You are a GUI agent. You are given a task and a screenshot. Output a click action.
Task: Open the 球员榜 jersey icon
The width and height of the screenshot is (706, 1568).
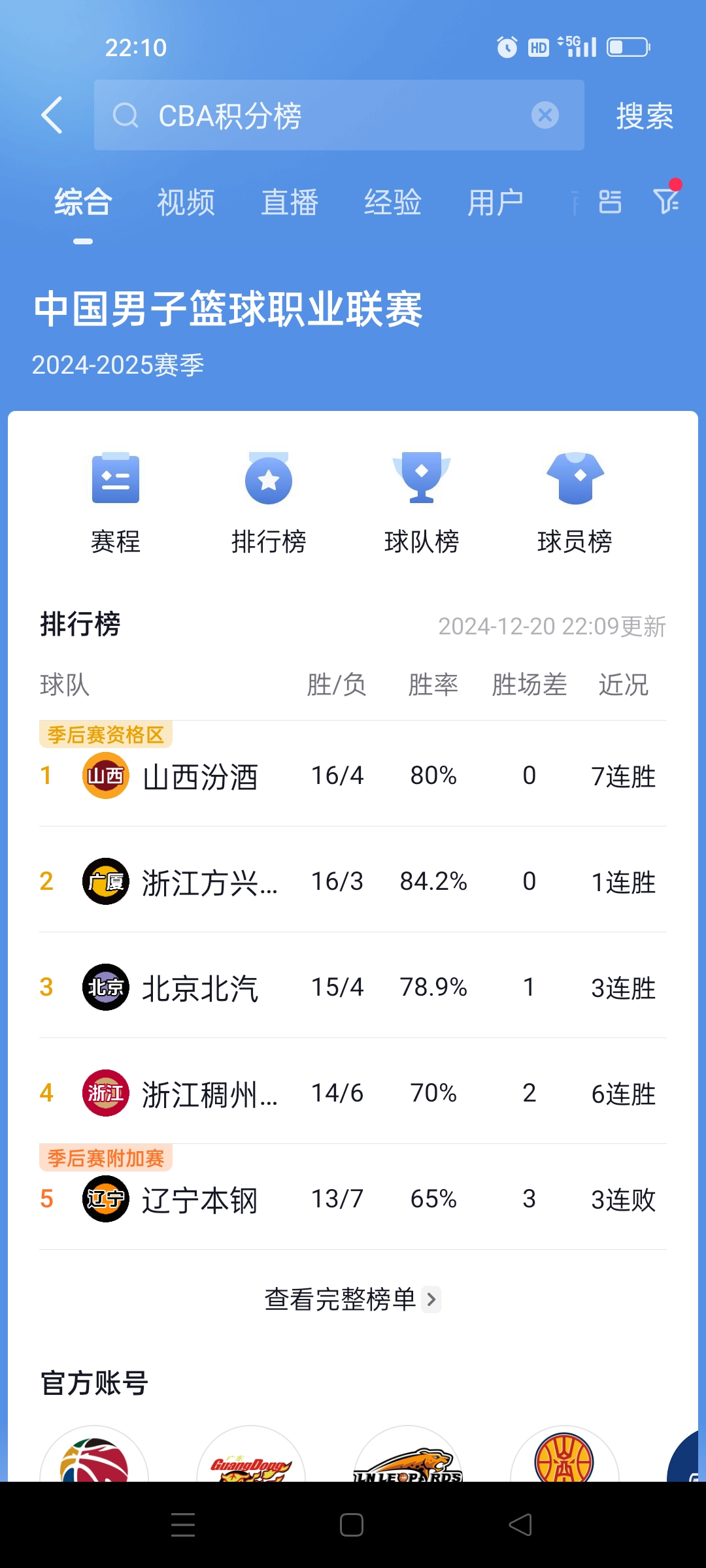(575, 479)
